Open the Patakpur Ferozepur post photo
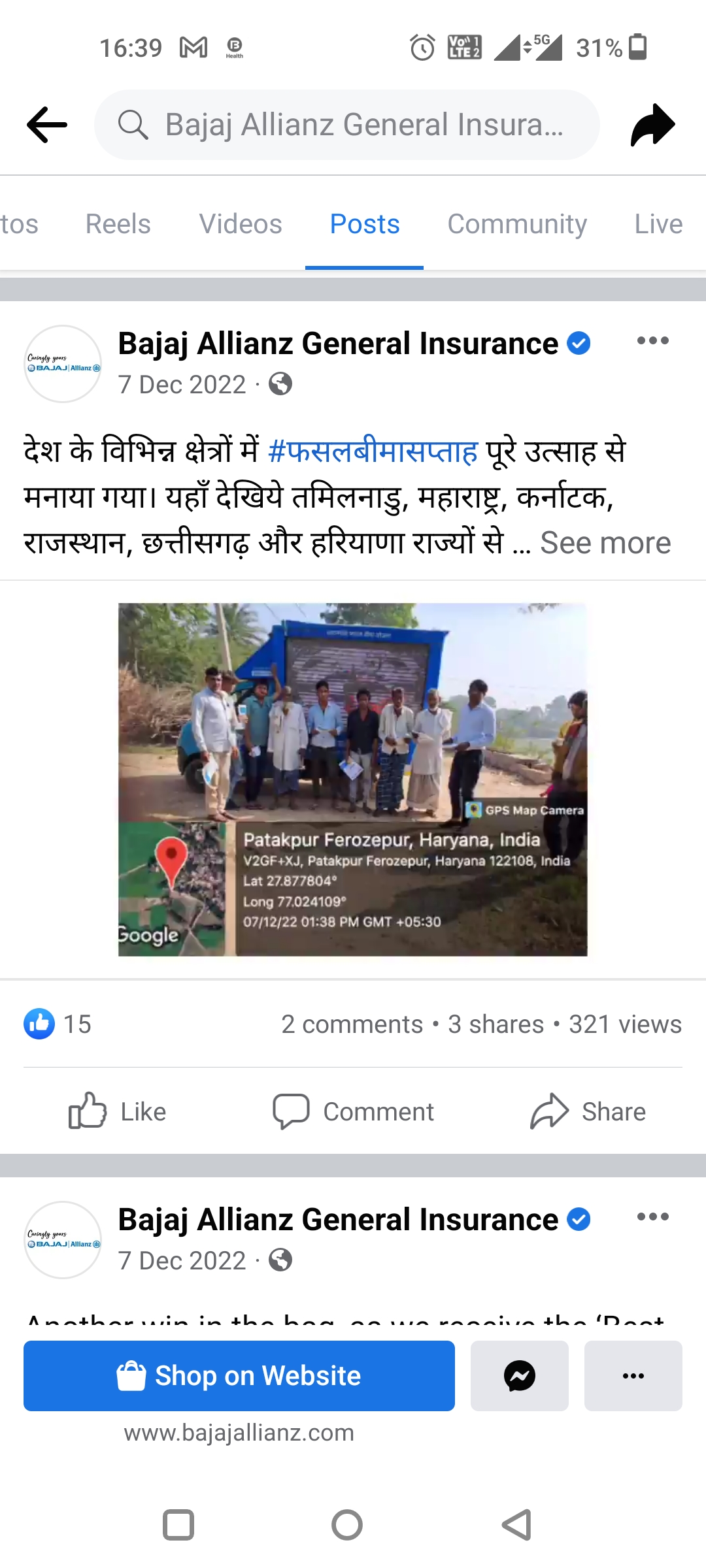706x1568 pixels. click(353, 779)
